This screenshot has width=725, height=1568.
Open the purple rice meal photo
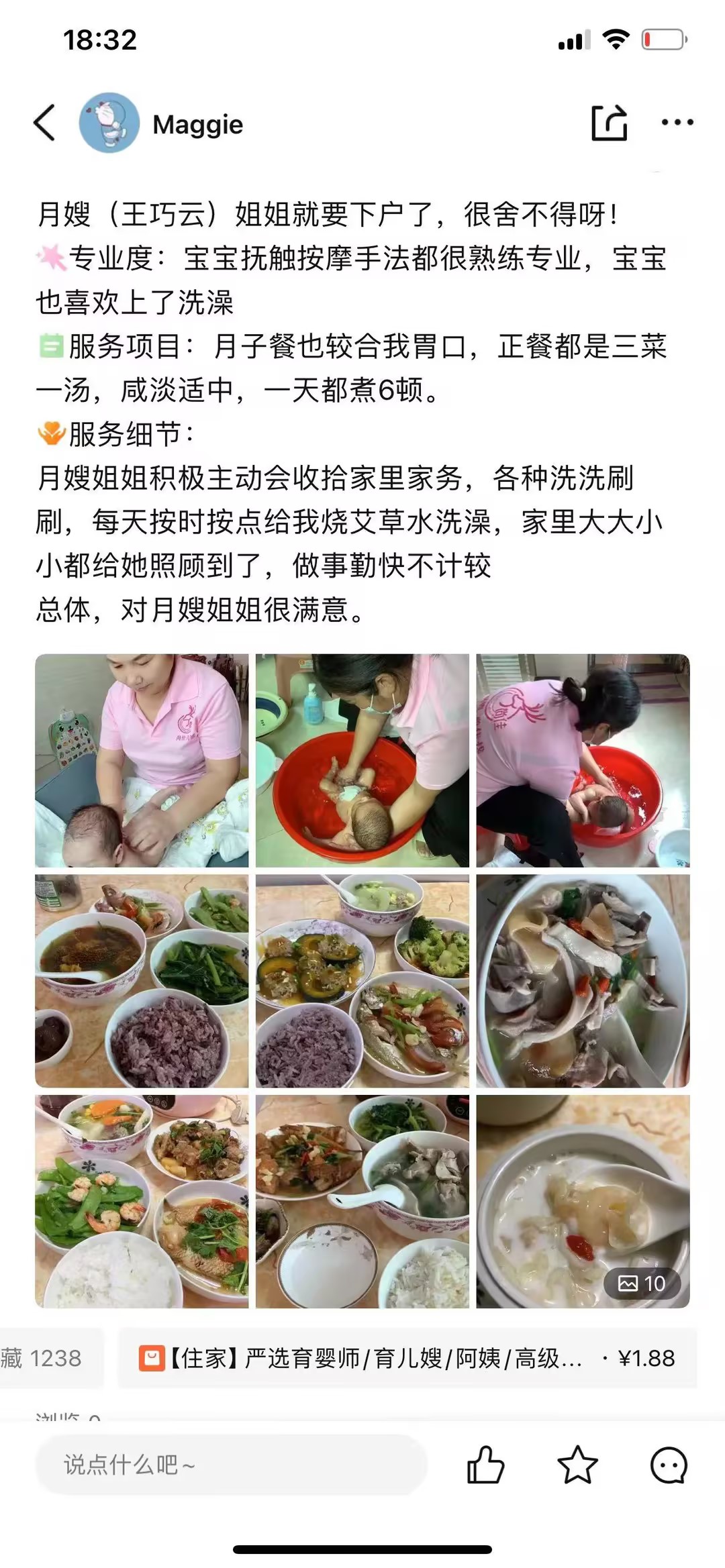[142, 980]
